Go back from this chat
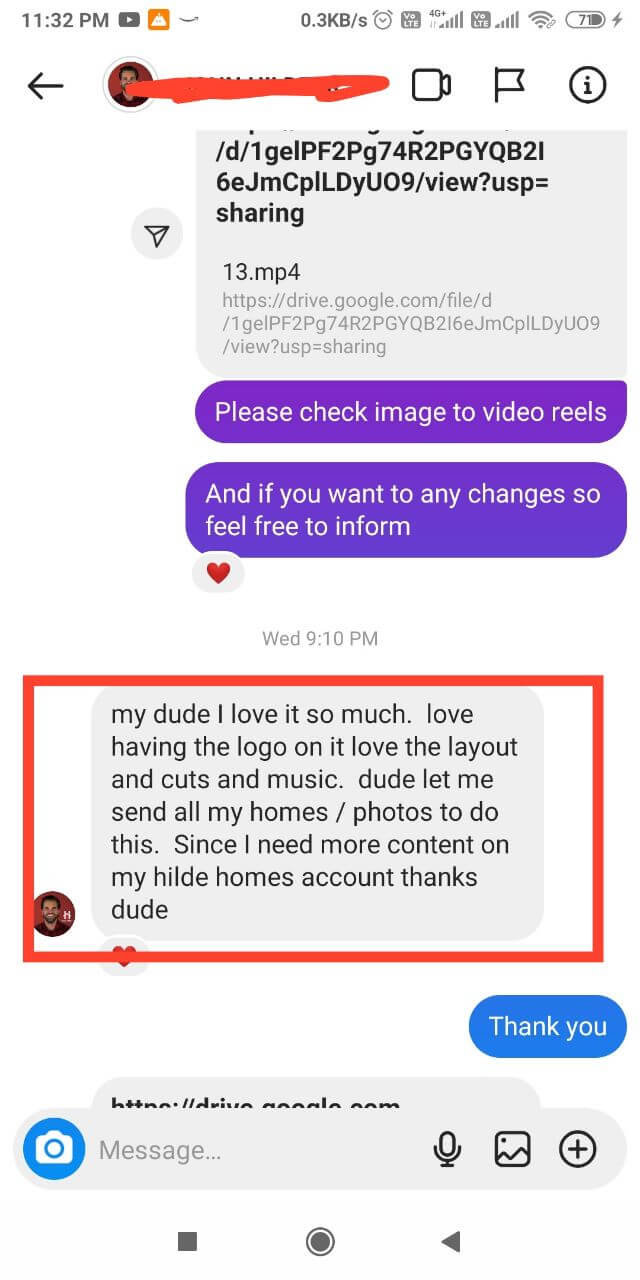The image size is (640, 1280). pos(45,87)
